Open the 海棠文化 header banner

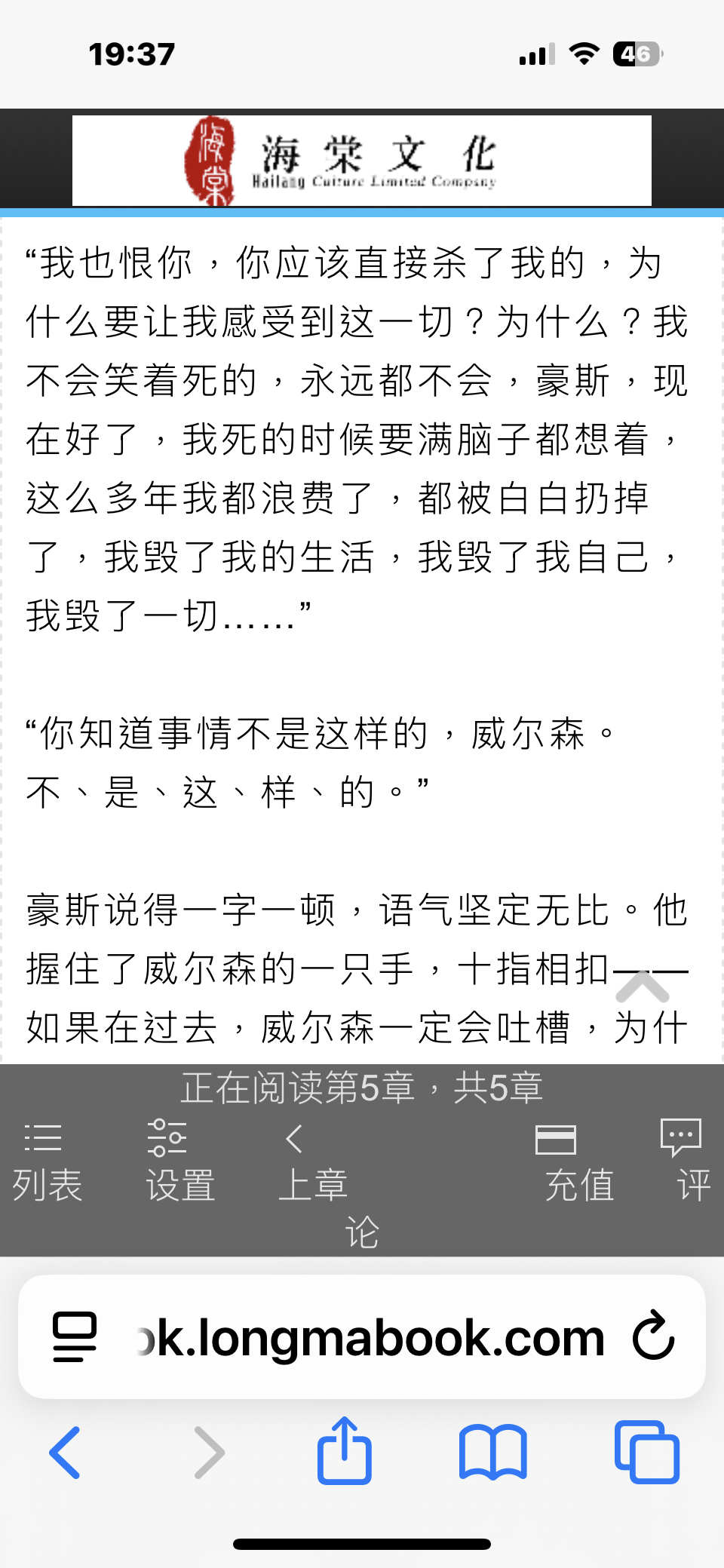362,161
